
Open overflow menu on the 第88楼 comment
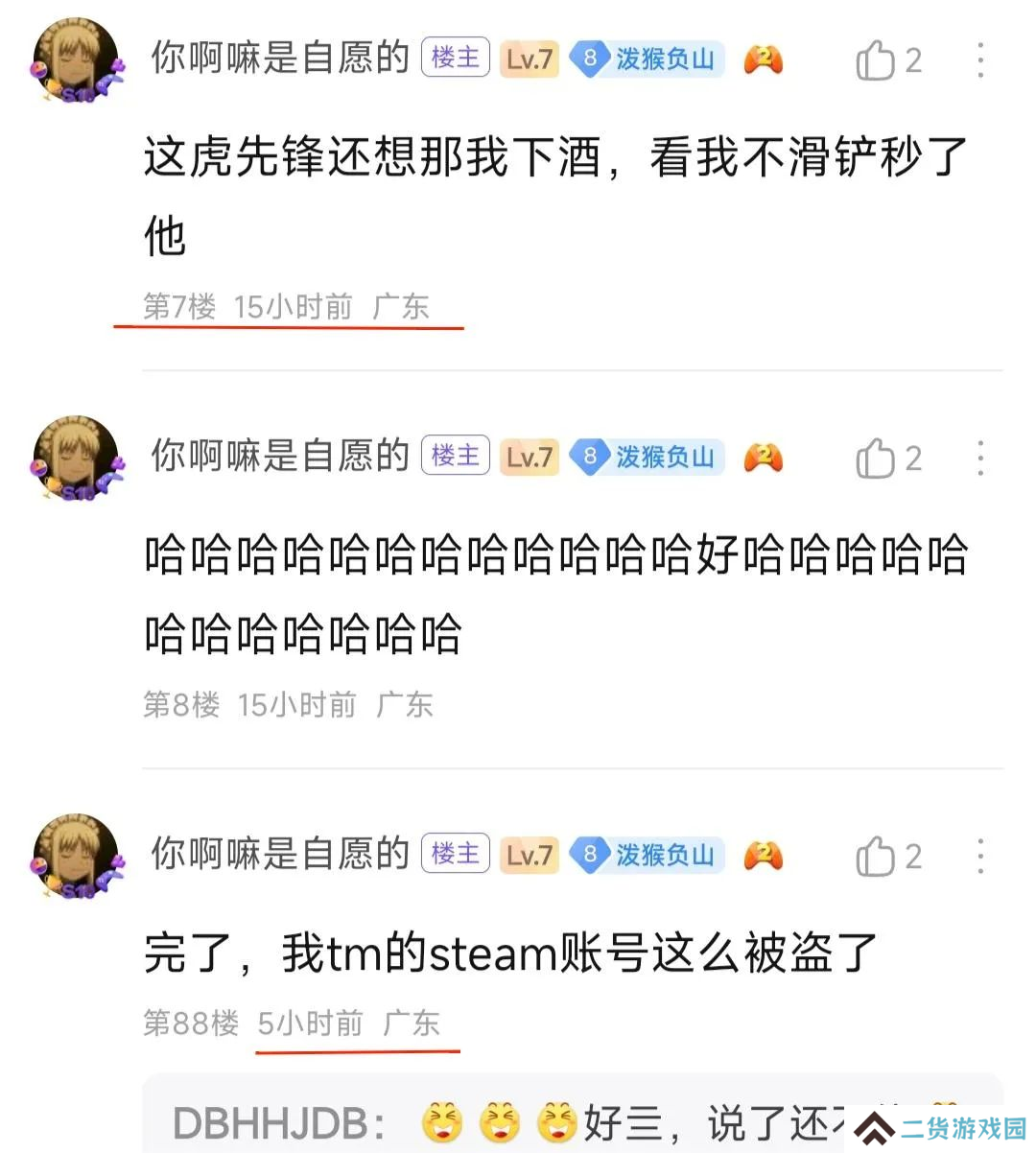979,857
